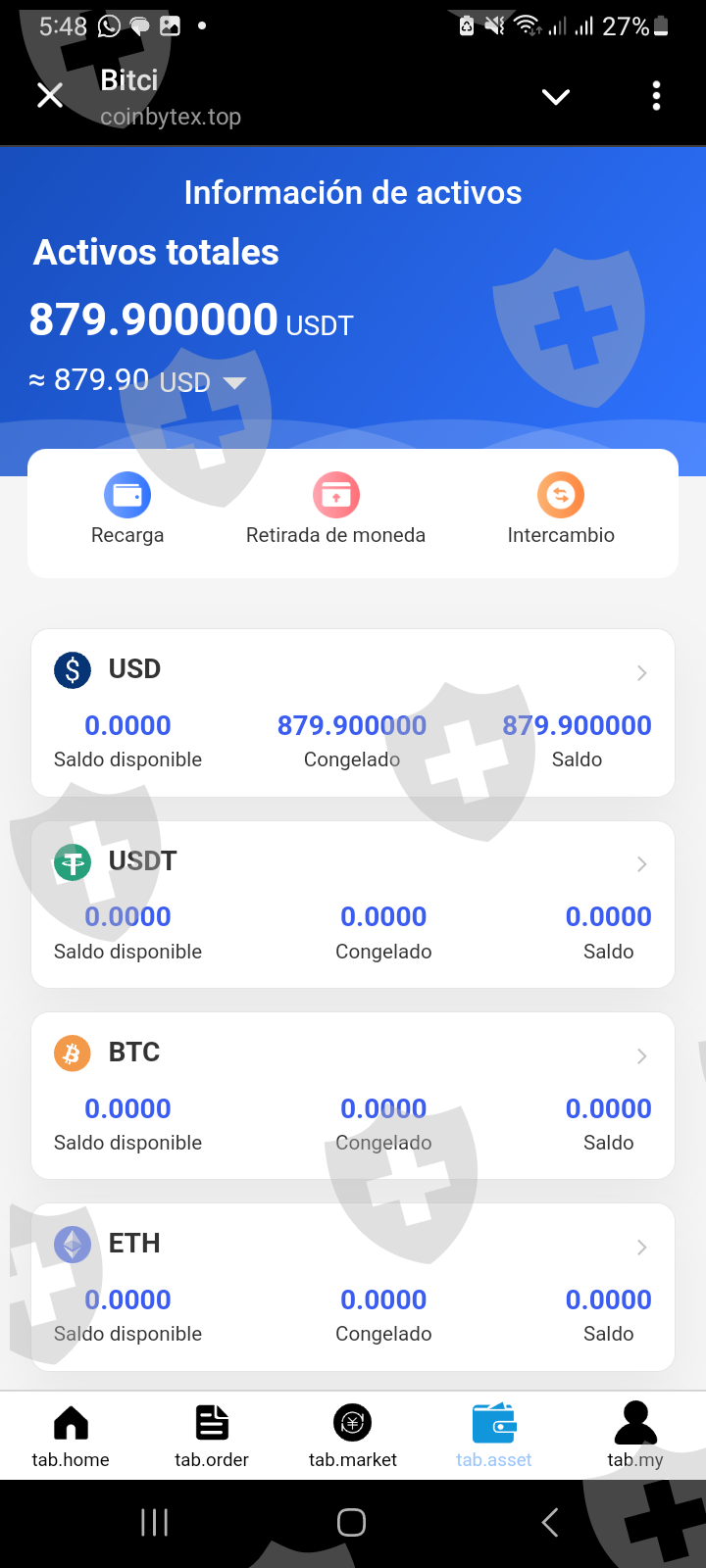Tap the system back button
The width and height of the screenshot is (706, 1568).
[x=550, y=1522]
